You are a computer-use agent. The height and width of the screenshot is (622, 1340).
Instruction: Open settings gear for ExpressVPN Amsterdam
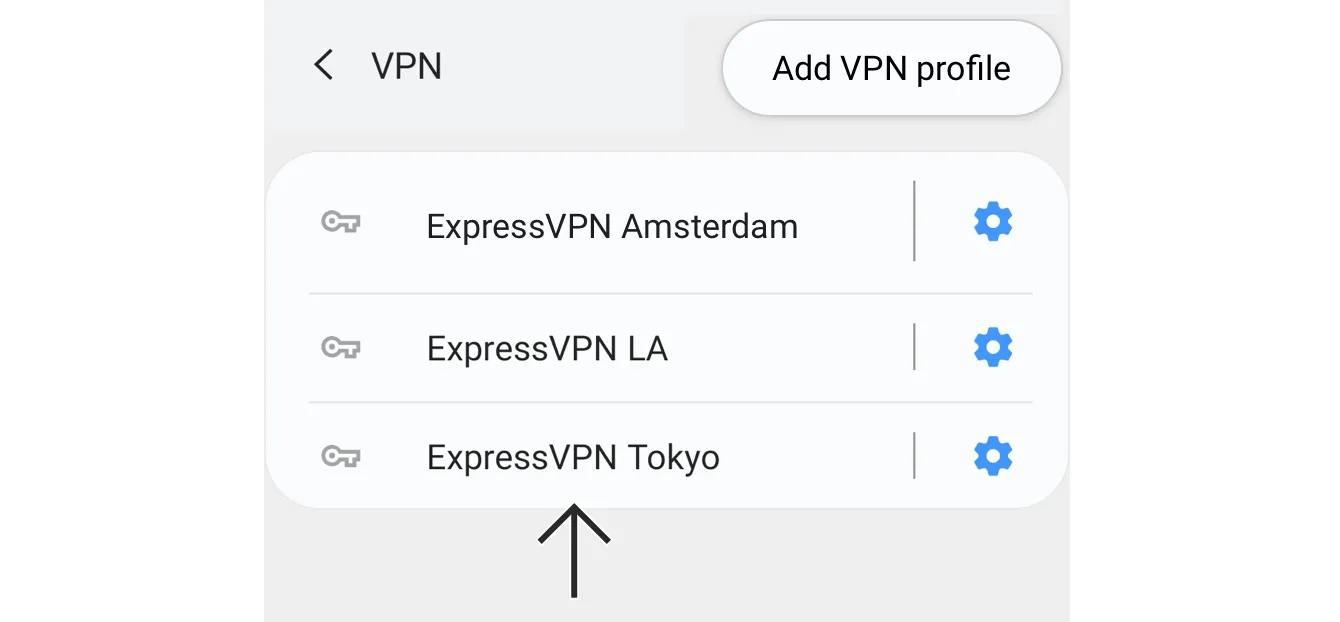pos(992,222)
